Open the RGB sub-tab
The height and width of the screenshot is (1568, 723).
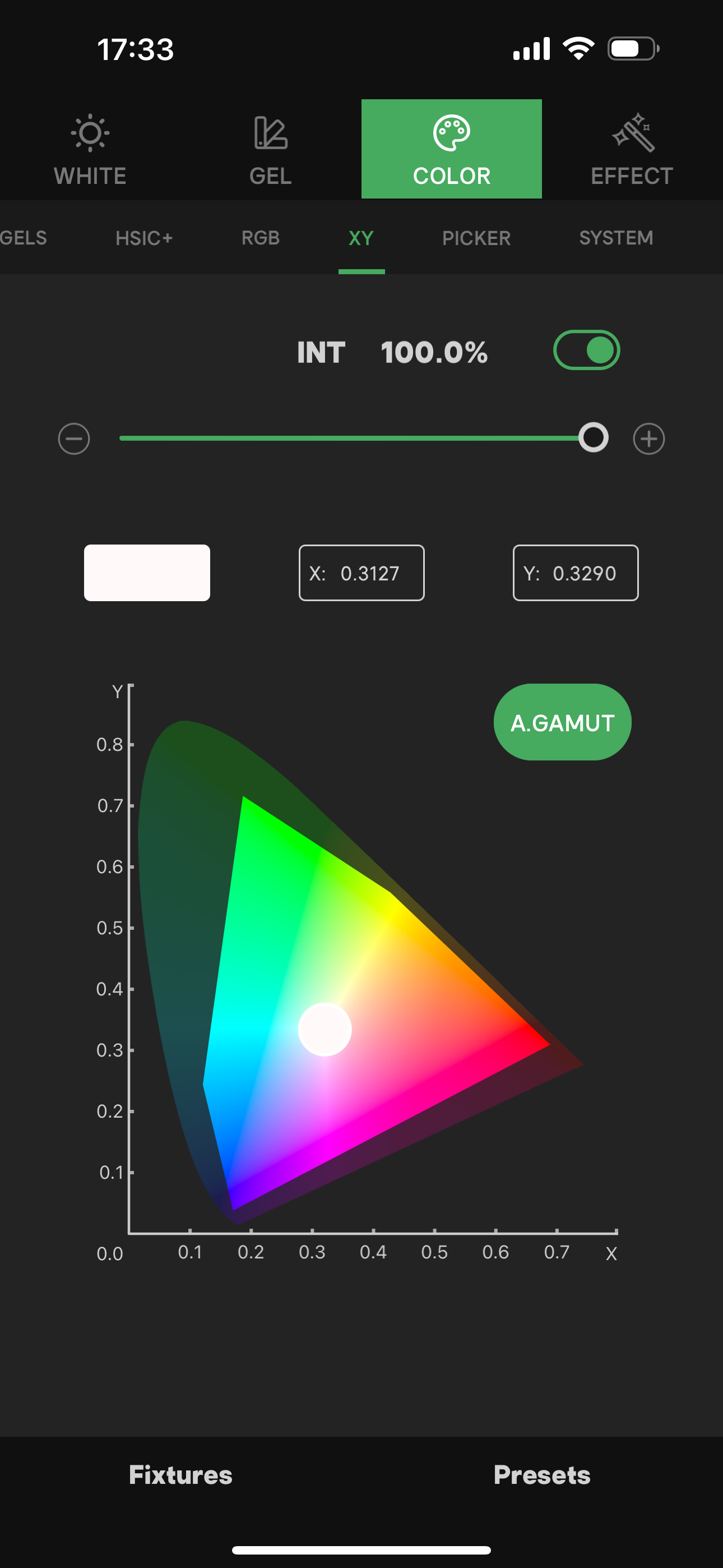click(x=261, y=238)
